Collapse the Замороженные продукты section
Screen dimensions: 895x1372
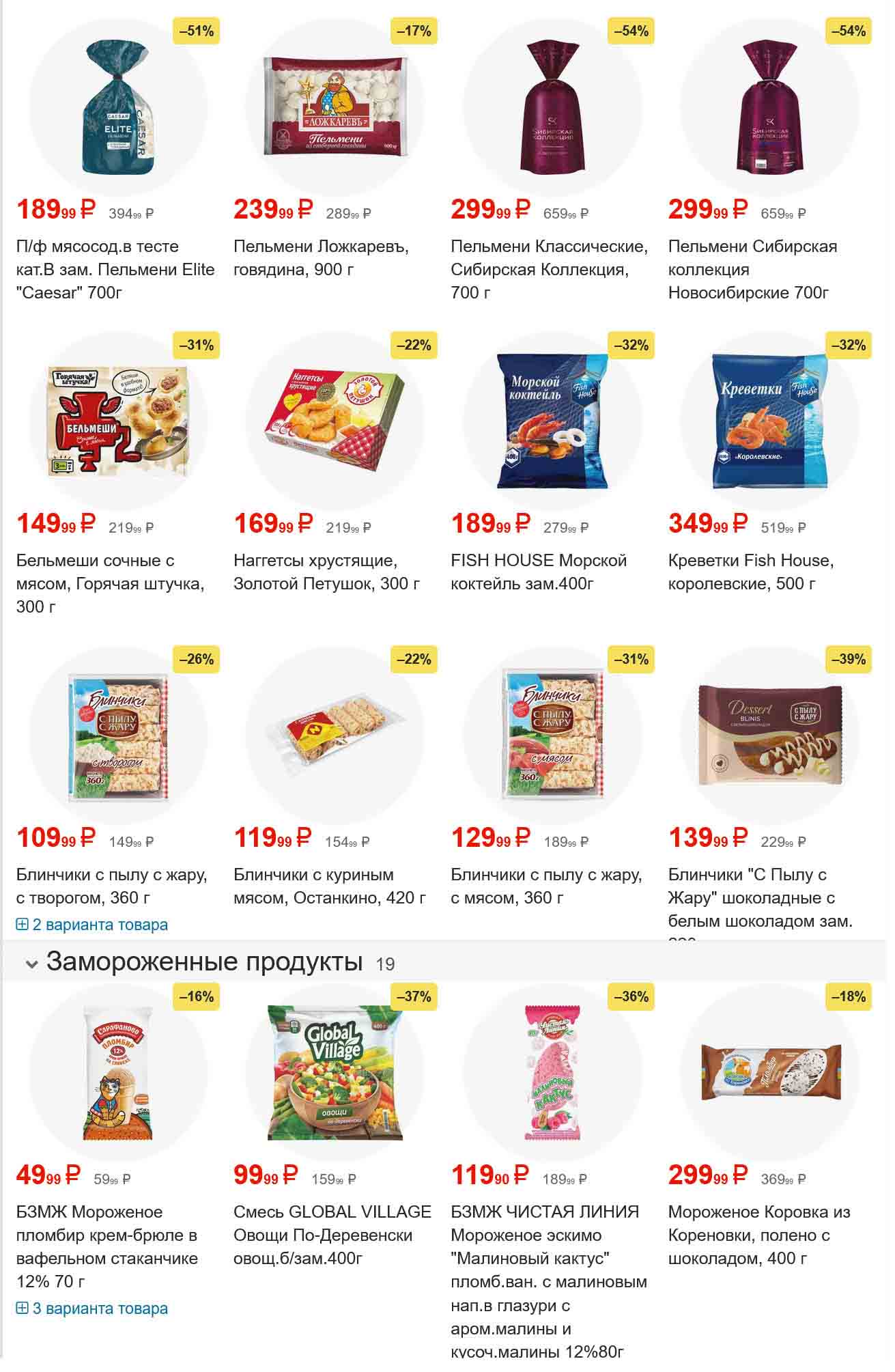click(x=31, y=964)
